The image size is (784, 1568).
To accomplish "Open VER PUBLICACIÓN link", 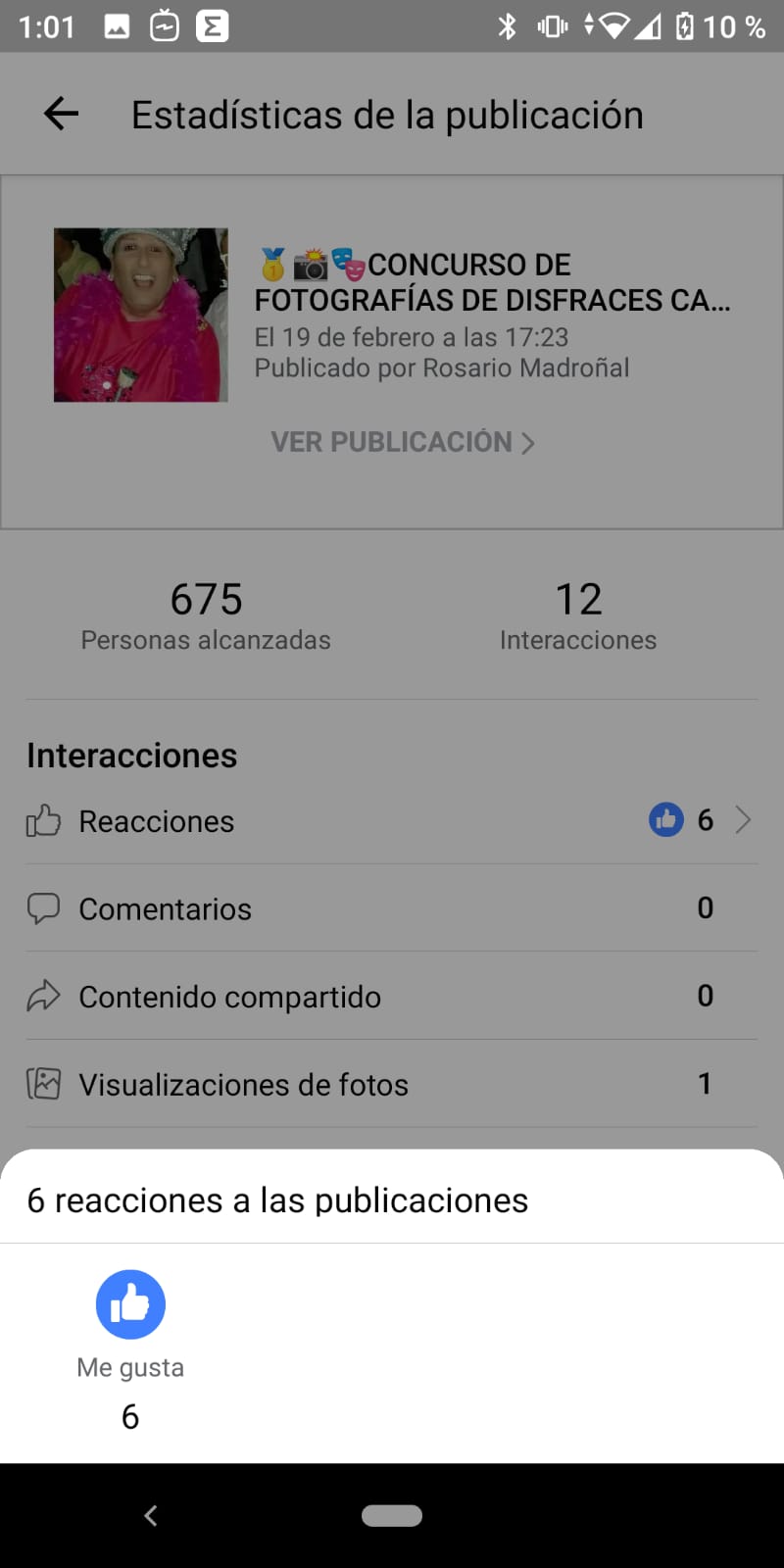I will (403, 442).
